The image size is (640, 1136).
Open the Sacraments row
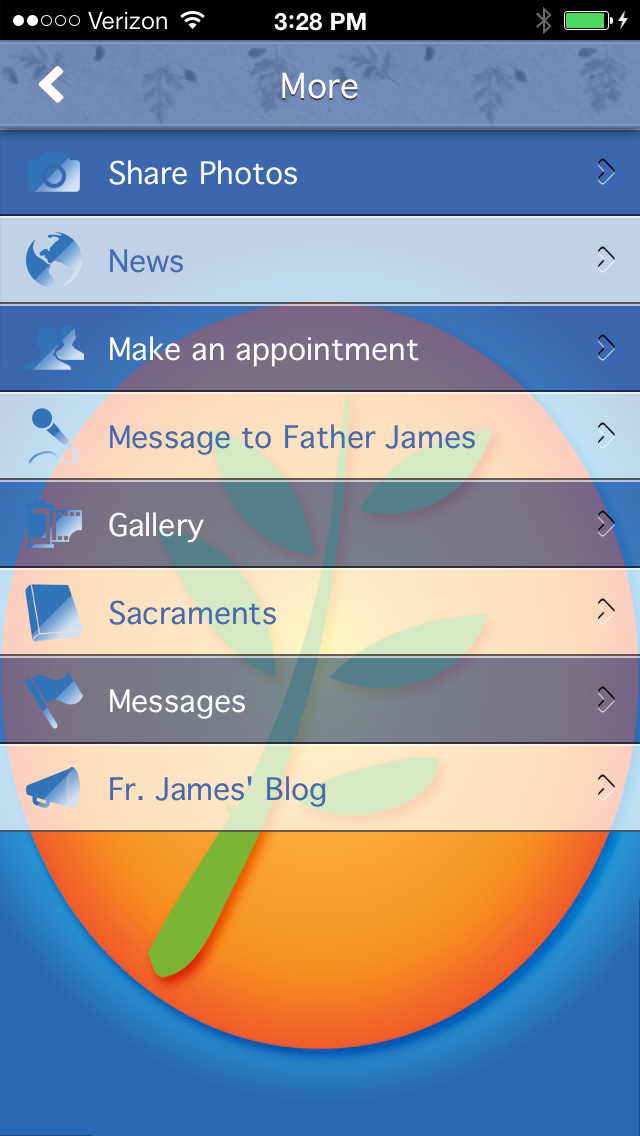click(x=320, y=614)
